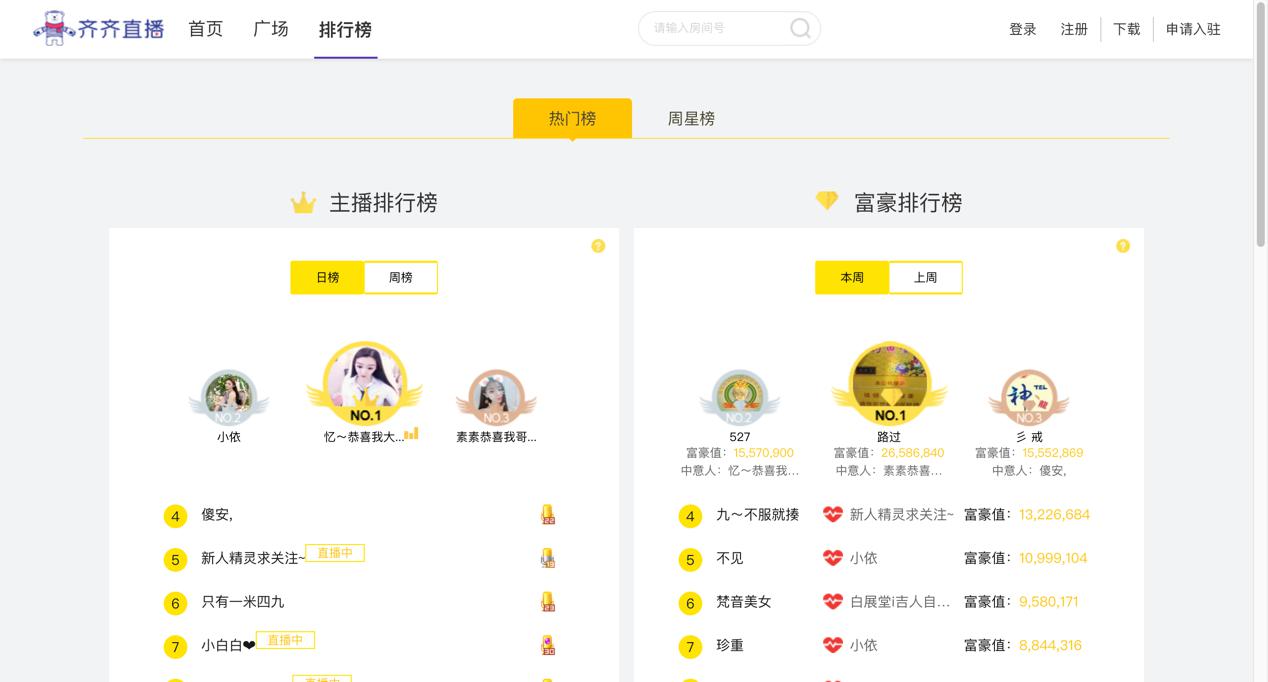Image resolution: width=1268 pixels, height=682 pixels.
Task: Open the 下载 page
Action: (1126, 29)
